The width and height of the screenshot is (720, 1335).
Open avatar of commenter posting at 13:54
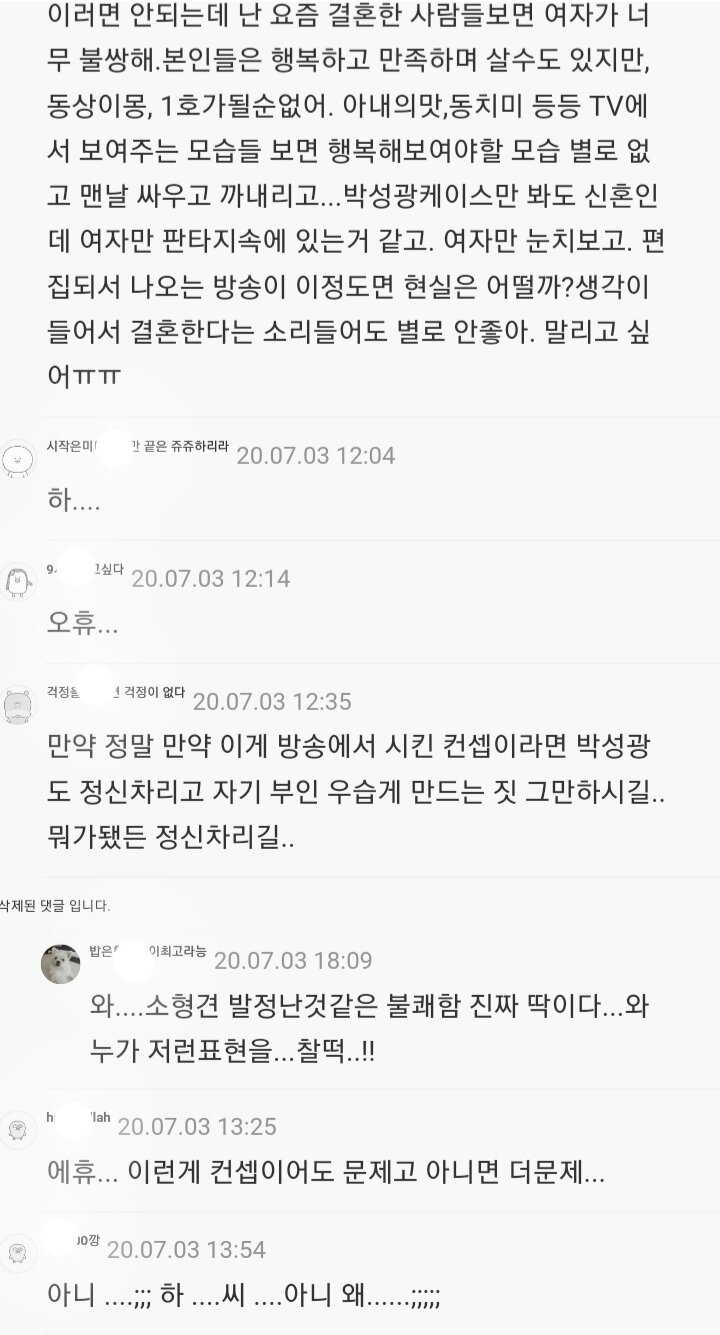tap(17, 1251)
